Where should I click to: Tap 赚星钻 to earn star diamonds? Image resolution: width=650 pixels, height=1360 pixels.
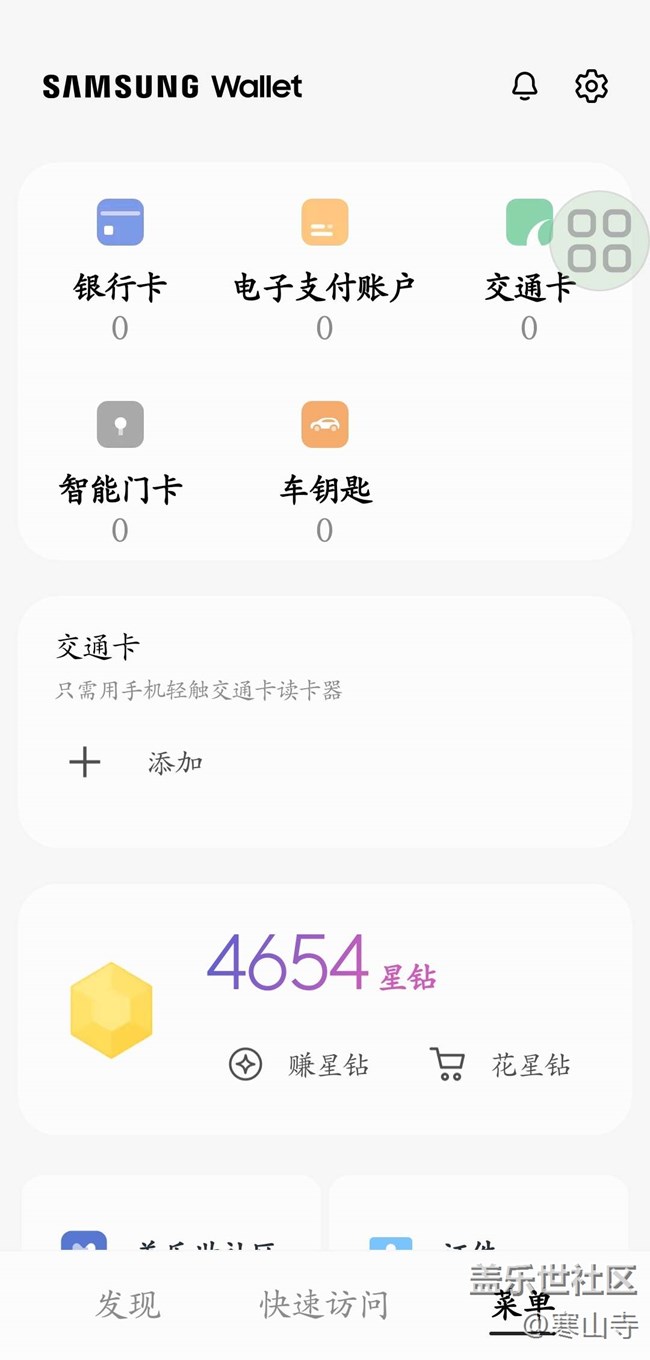[x=300, y=1065]
